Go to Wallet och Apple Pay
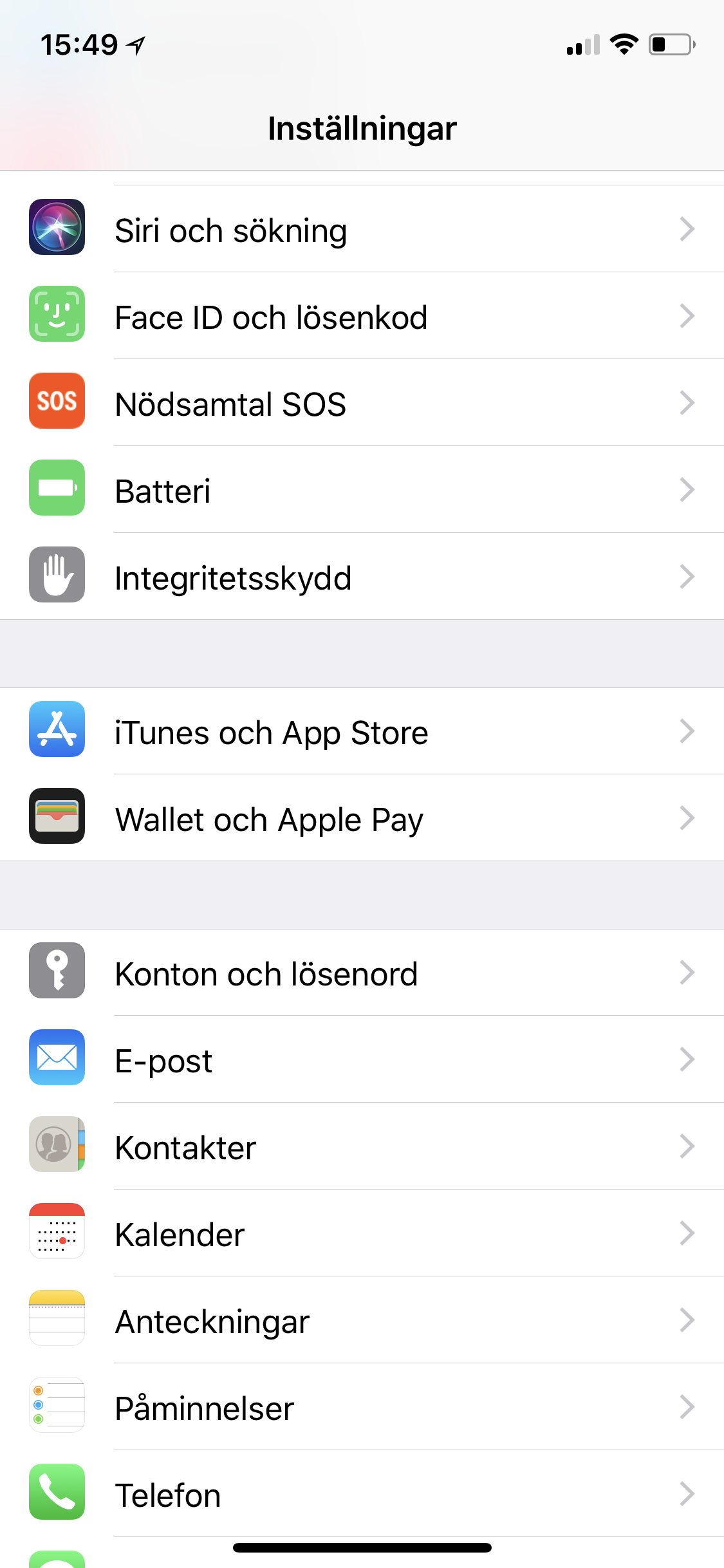Image resolution: width=724 pixels, height=1568 pixels. pyautogui.click(x=360, y=819)
